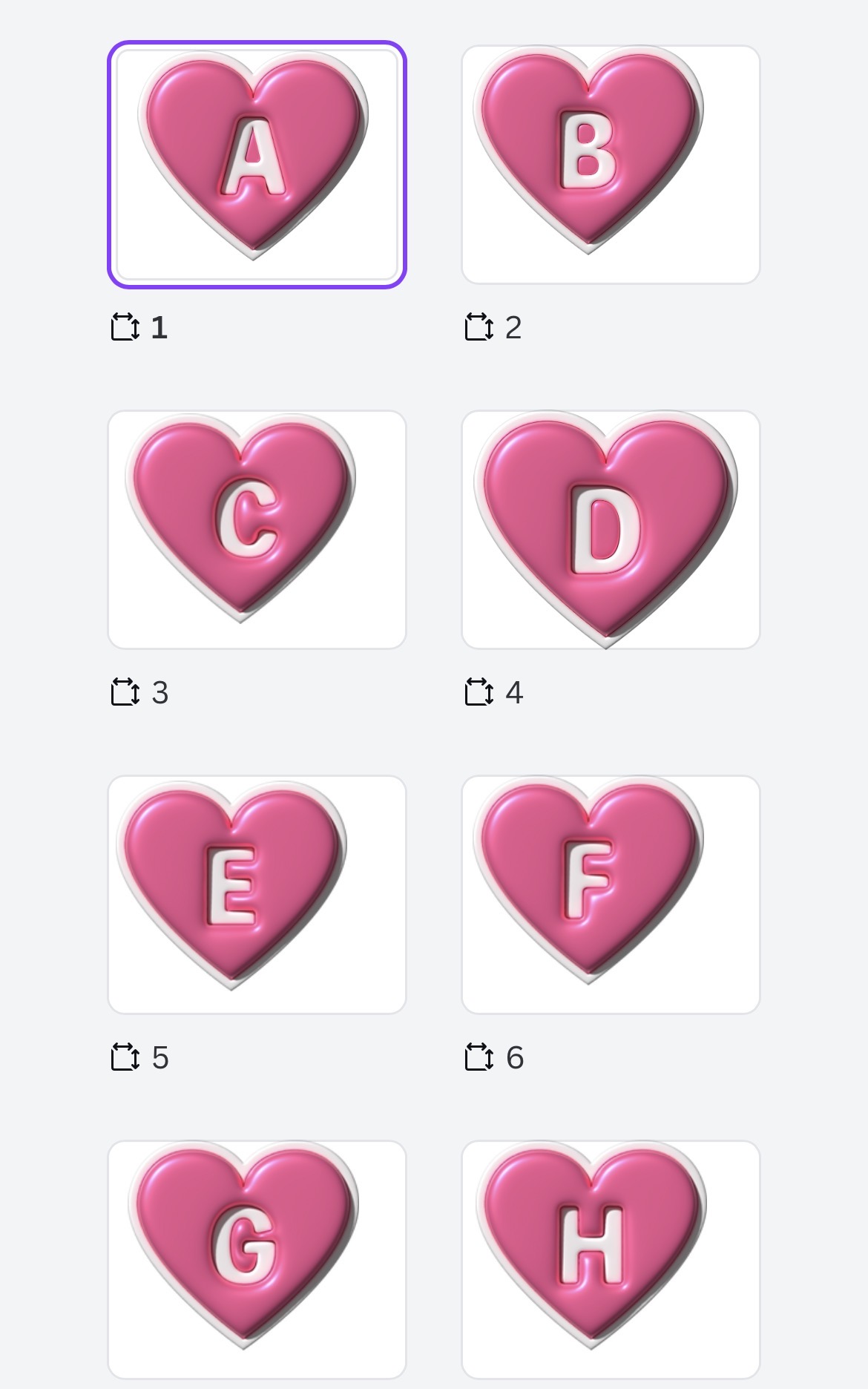This screenshot has width=868, height=1389.
Task: Tap the page 6 thumbnail with letter F
Action: (x=611, y=894)
